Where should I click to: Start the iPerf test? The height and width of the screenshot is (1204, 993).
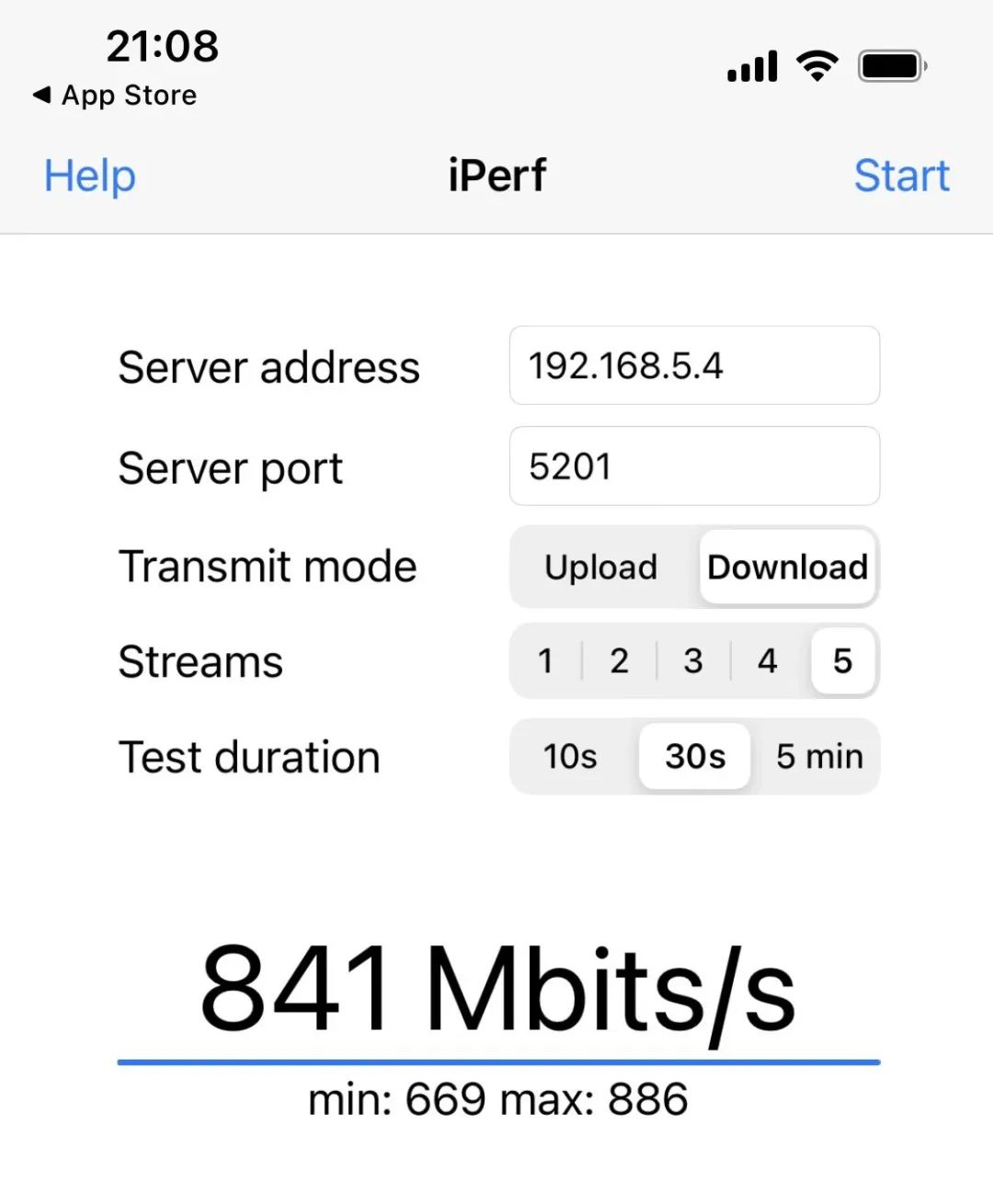click(x=901, y=176)
